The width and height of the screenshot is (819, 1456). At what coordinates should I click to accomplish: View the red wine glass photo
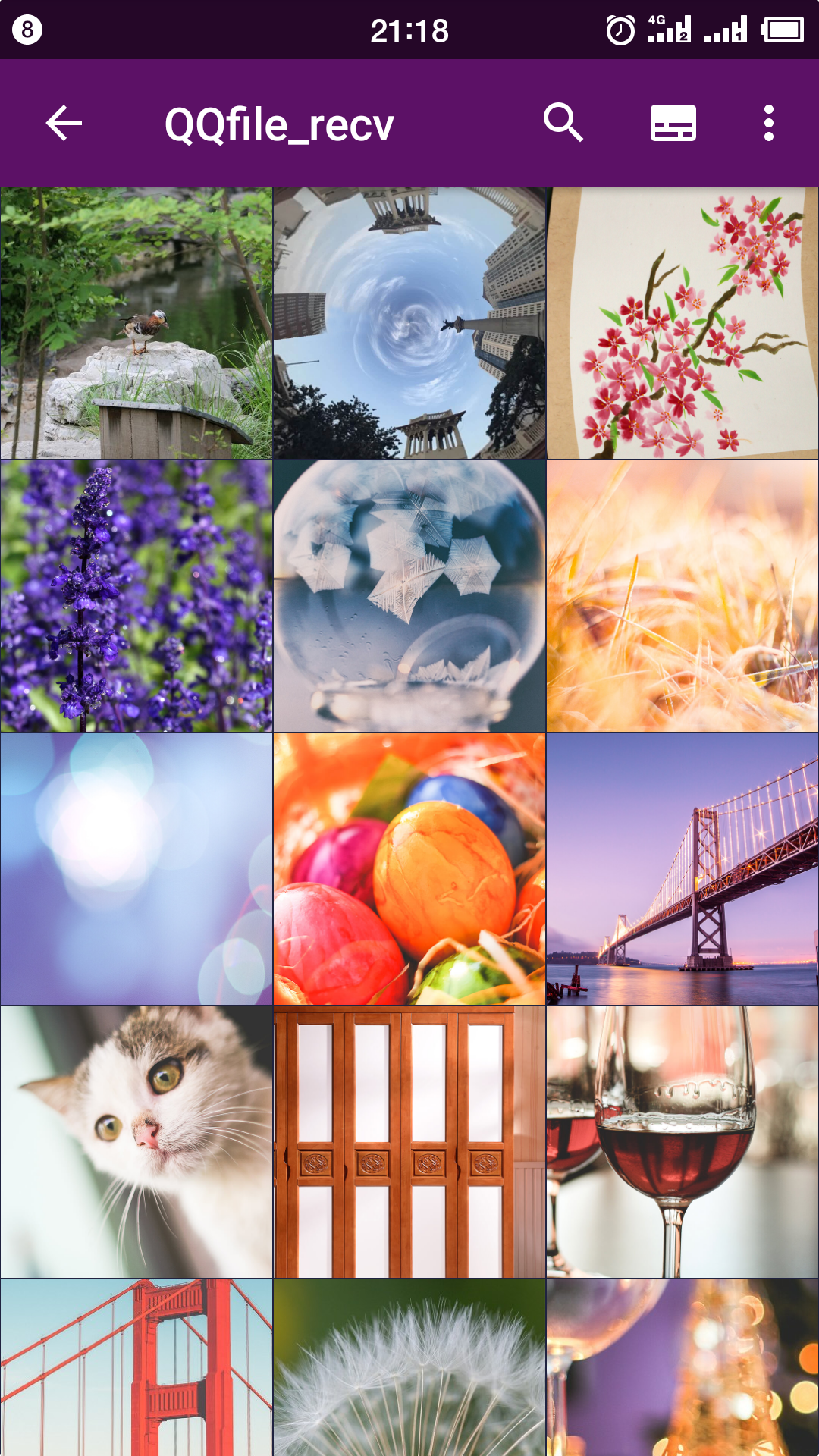(x=682, y=1142)
